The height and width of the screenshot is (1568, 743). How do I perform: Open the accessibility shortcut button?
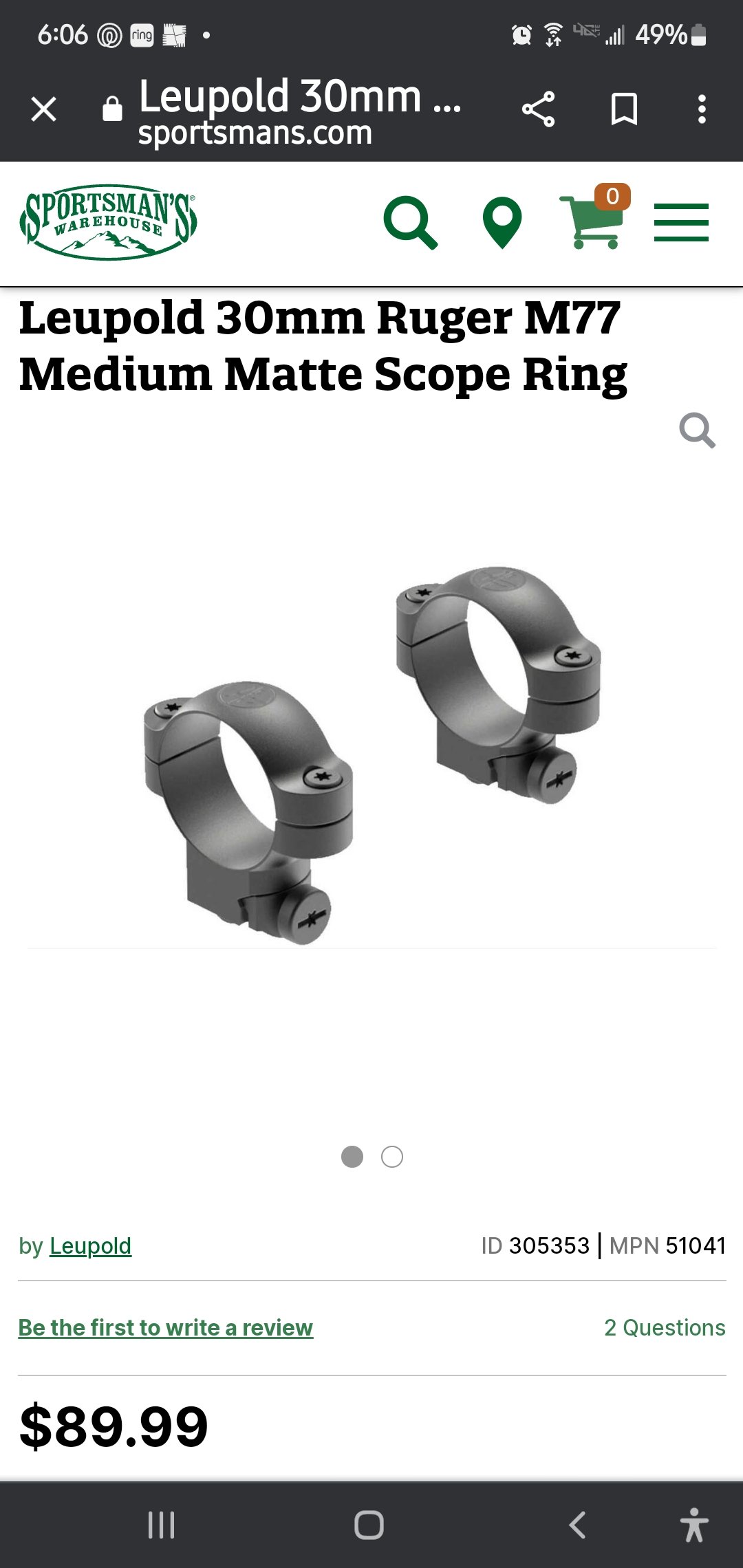694,1525
